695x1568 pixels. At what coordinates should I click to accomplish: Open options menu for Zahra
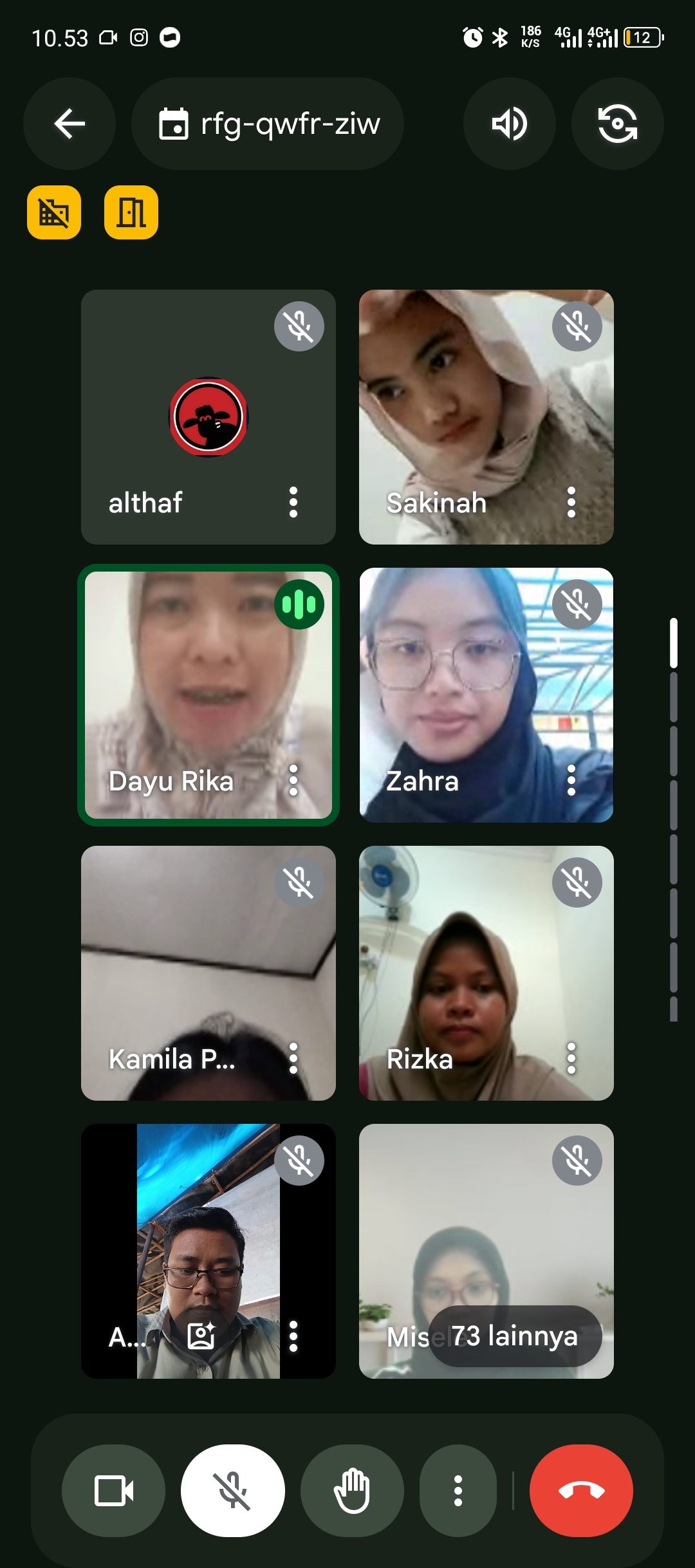pos(571,780)
